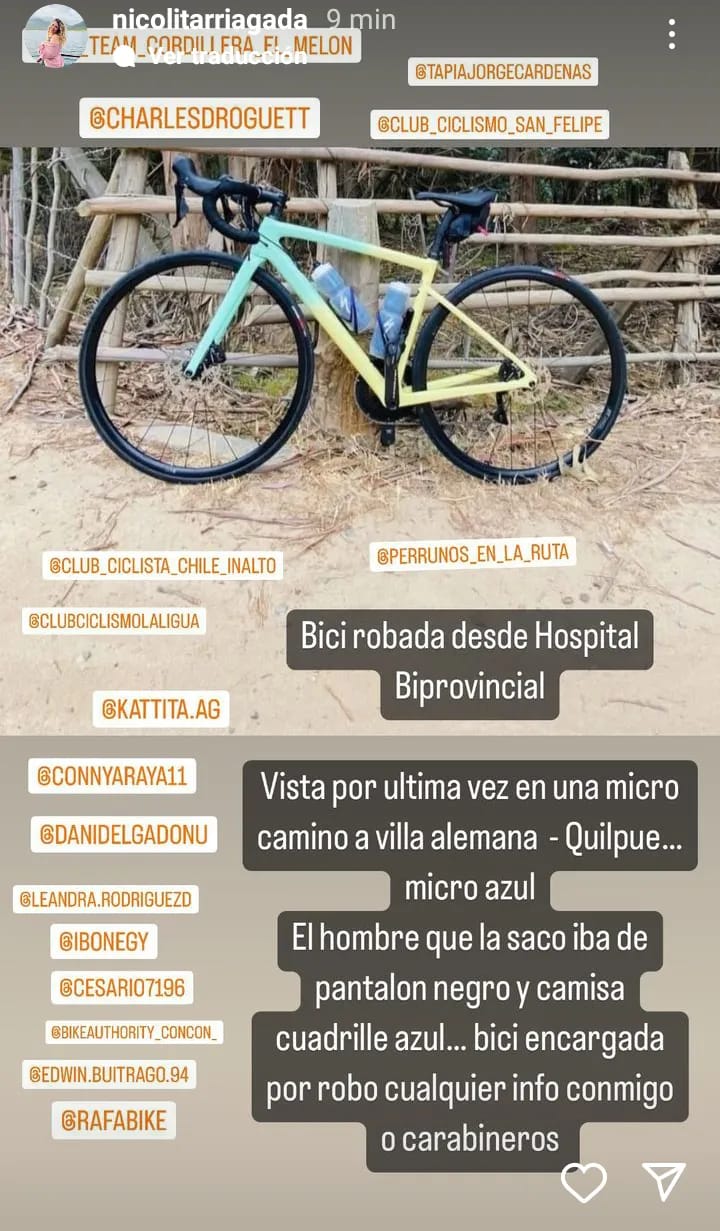The image size is (720, 1231).
Task: Share the story via paper plane icon
Action: tap(663, 1181)
